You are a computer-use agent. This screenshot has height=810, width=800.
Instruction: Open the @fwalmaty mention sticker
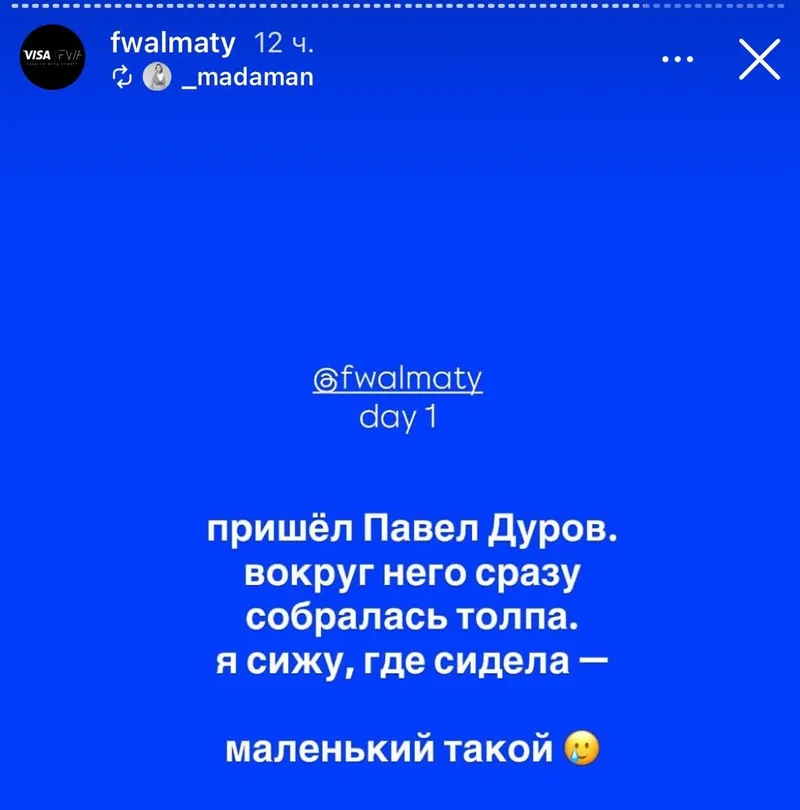point(398,379)
